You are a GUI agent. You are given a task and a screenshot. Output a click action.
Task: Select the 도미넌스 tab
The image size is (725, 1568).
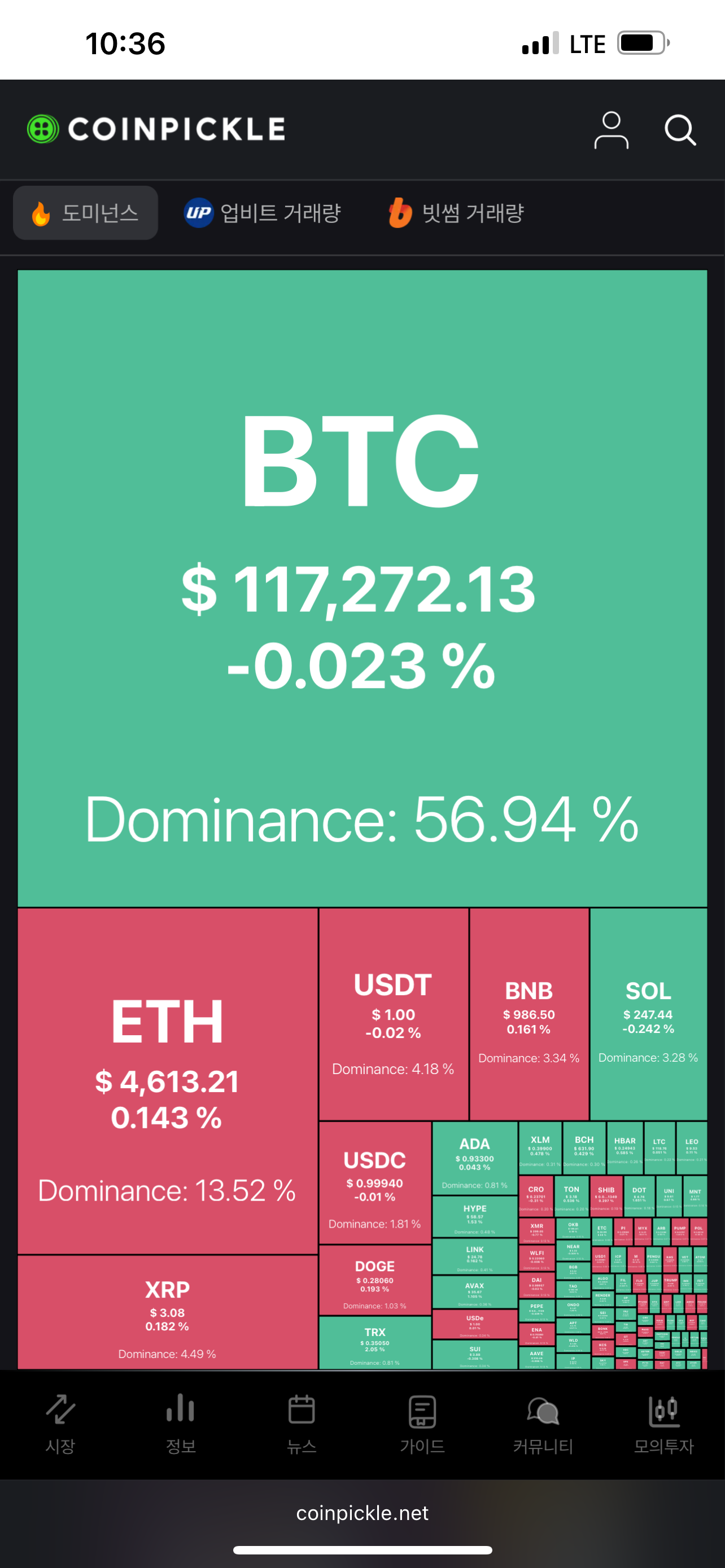[85, 213]
